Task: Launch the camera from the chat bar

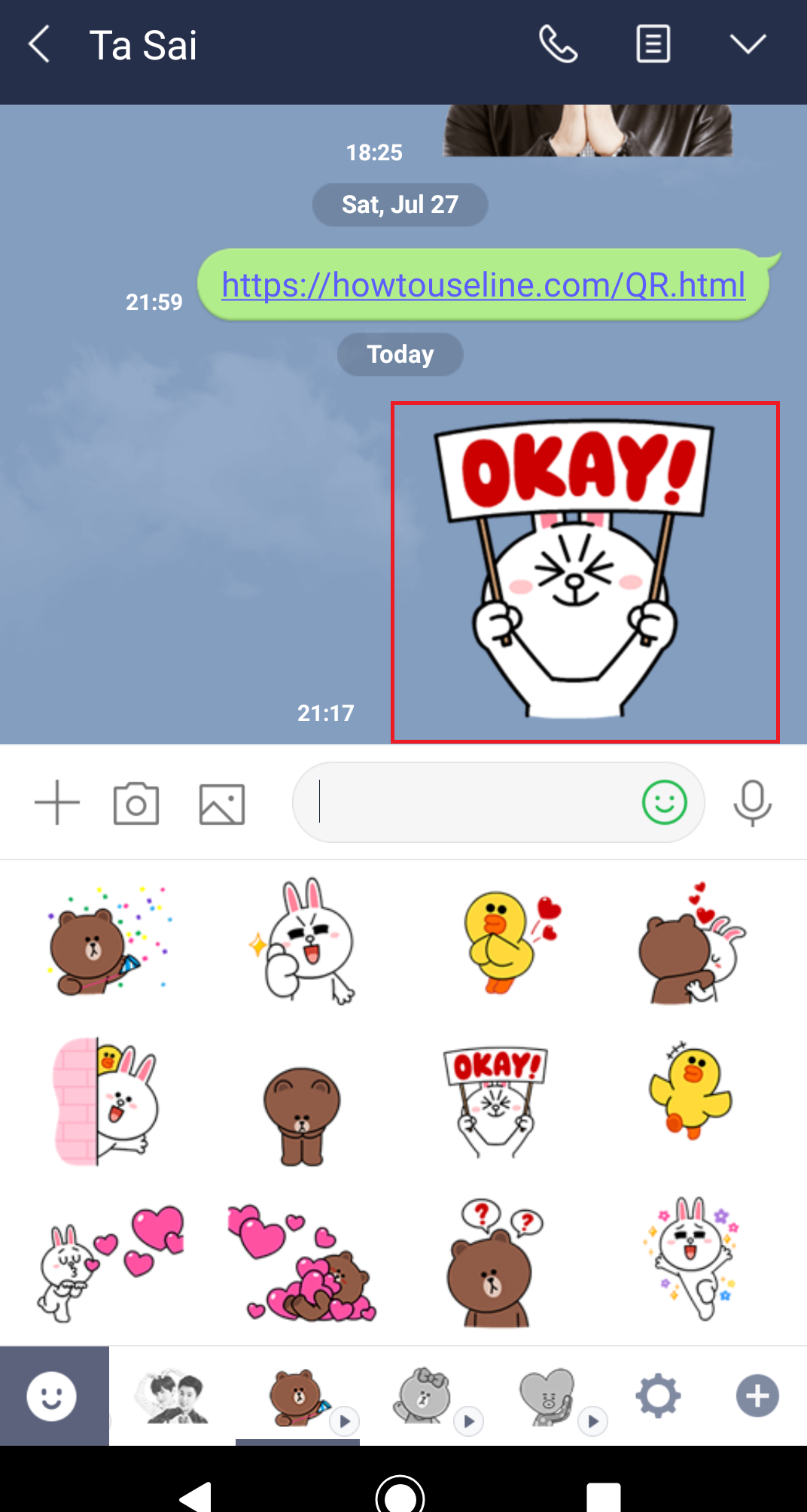Action: [136, 804]
